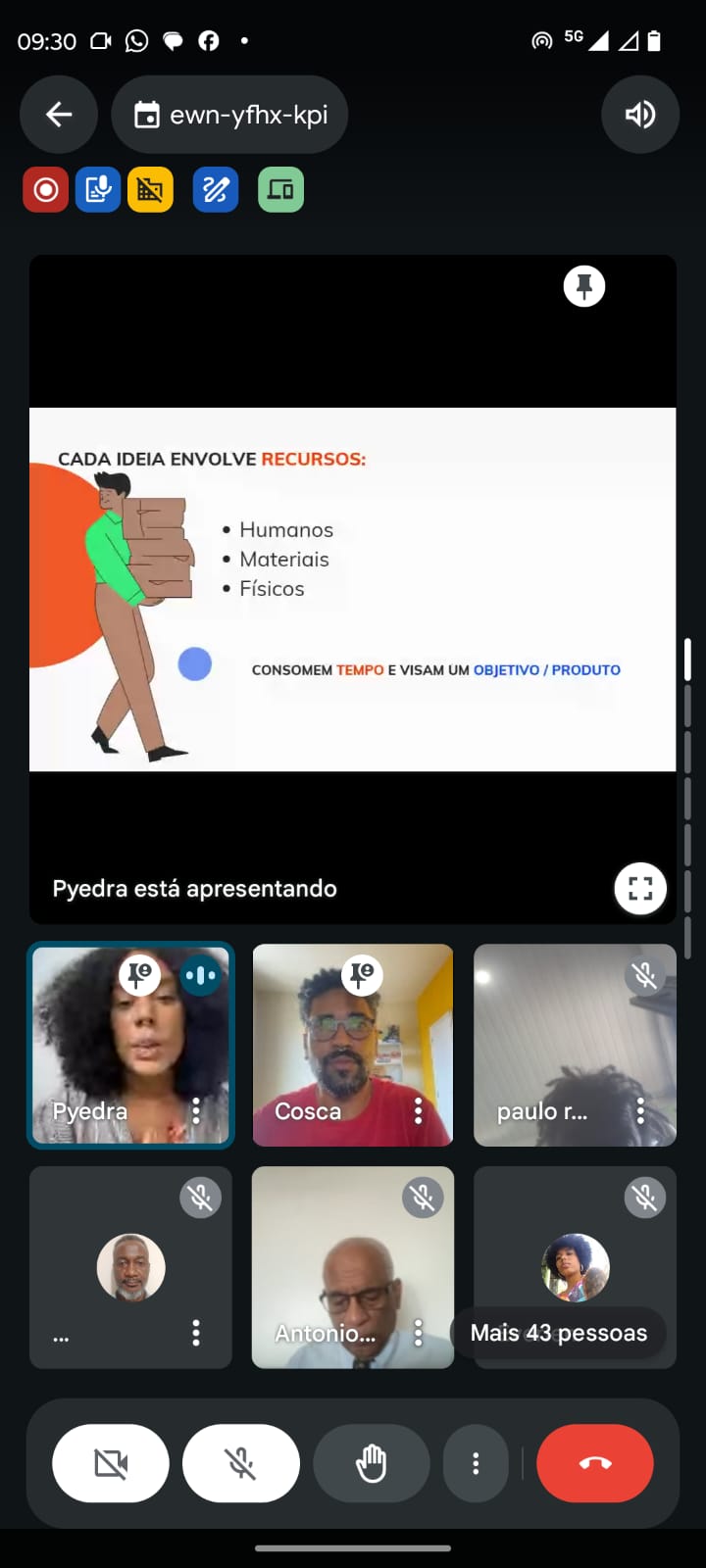Hang up and leave the call

click(595, 1464)
